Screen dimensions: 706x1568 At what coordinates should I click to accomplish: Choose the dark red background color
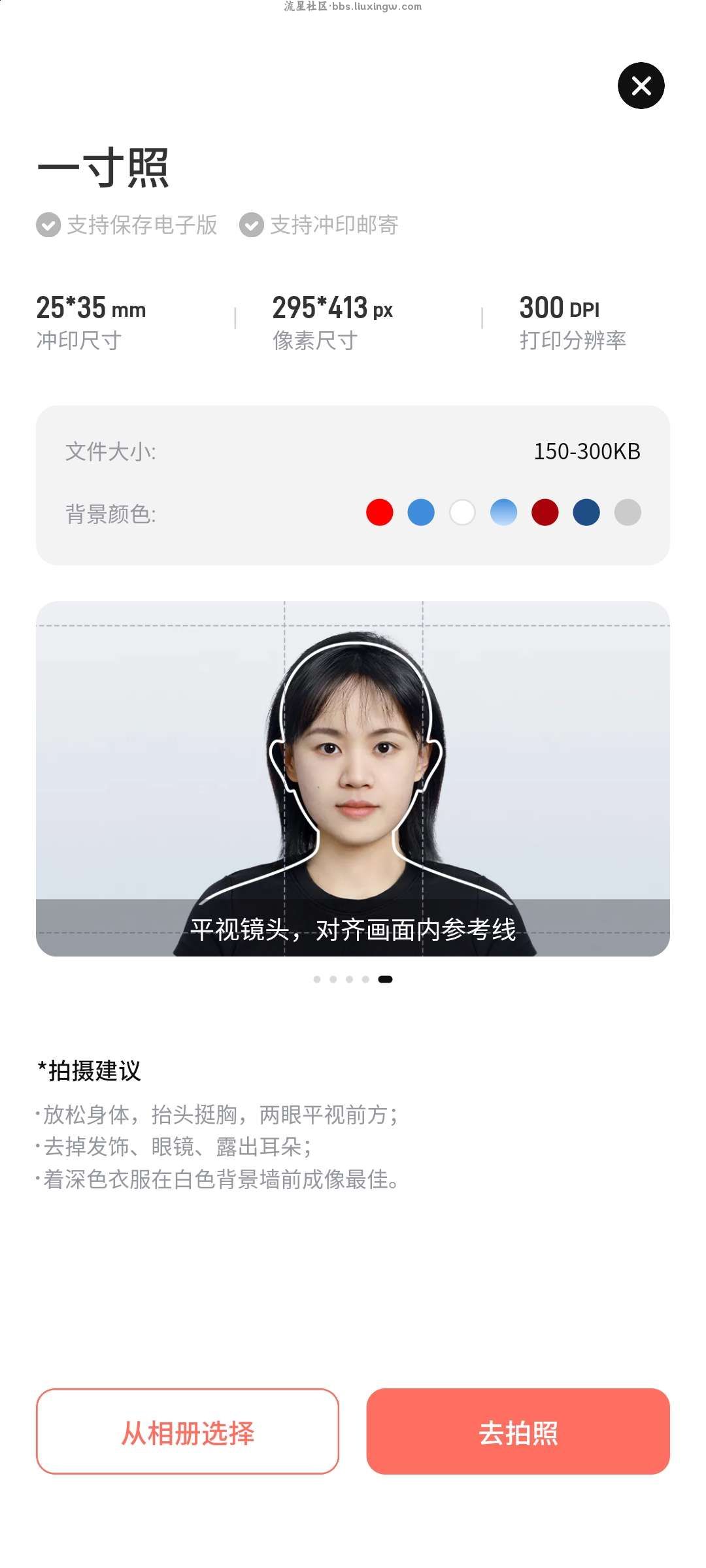[545, 512]
